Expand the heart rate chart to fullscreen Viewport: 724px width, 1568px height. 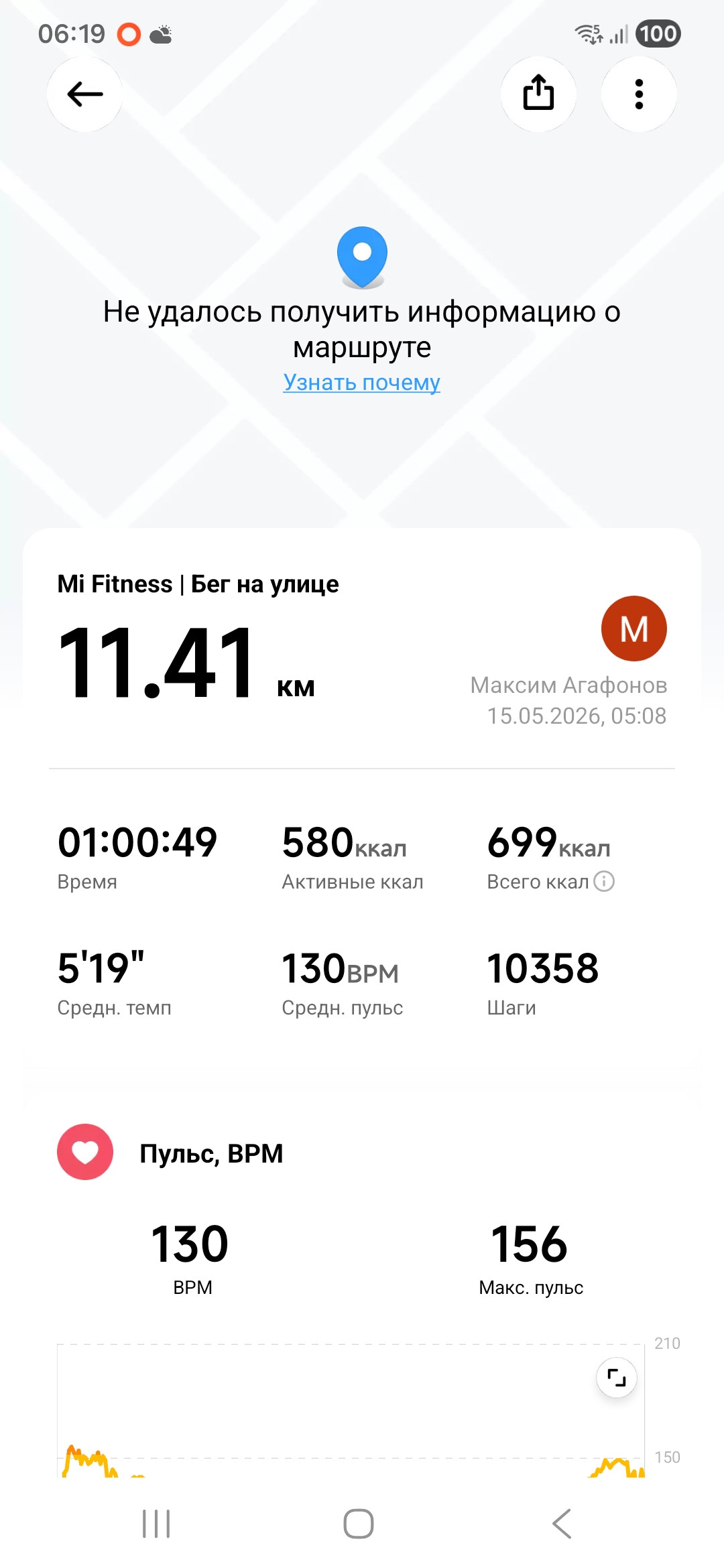tap(616, 1378)
